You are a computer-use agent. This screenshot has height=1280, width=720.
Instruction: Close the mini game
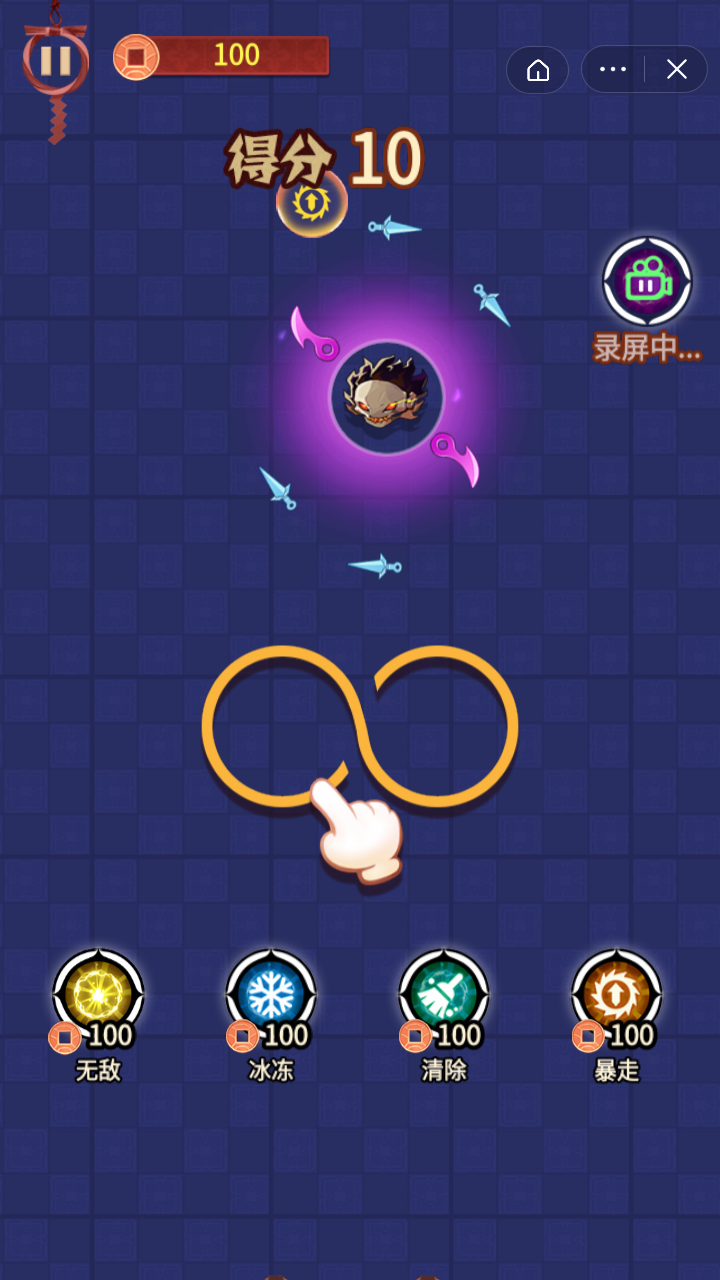[x=677, y=70]
